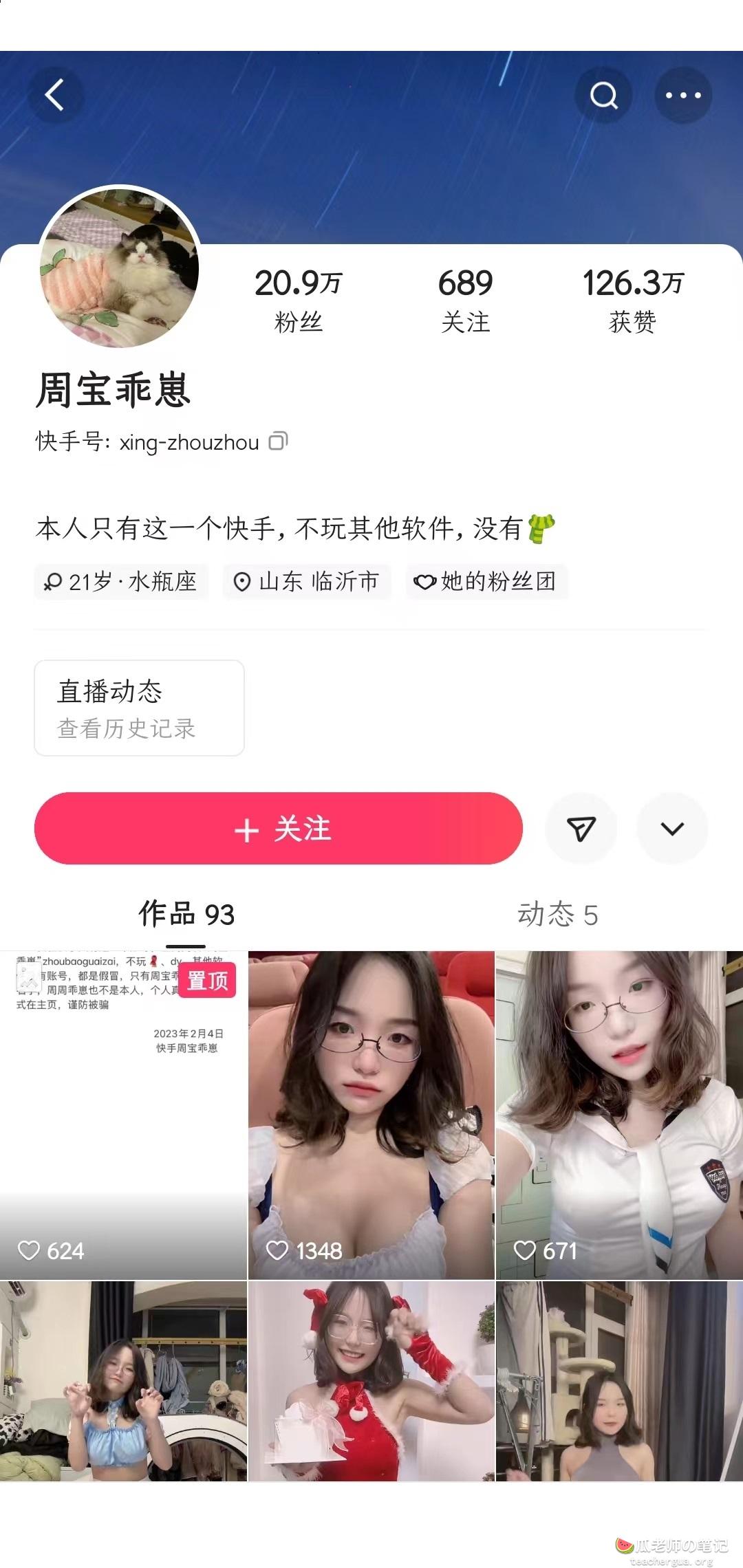
Task: Go back using the top-left arrow
Action: point(55,95)
